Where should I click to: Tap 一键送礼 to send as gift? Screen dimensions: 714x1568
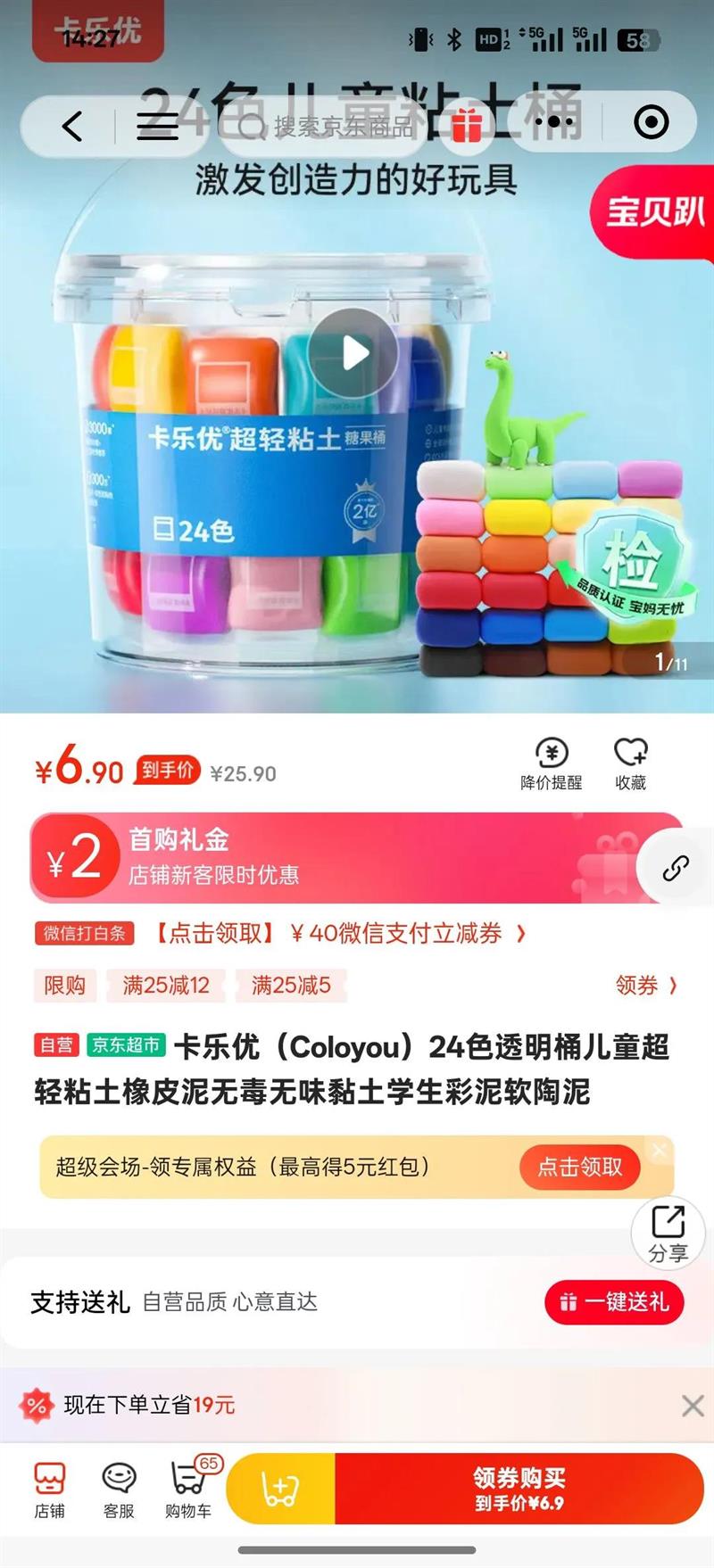point(614,1302)
